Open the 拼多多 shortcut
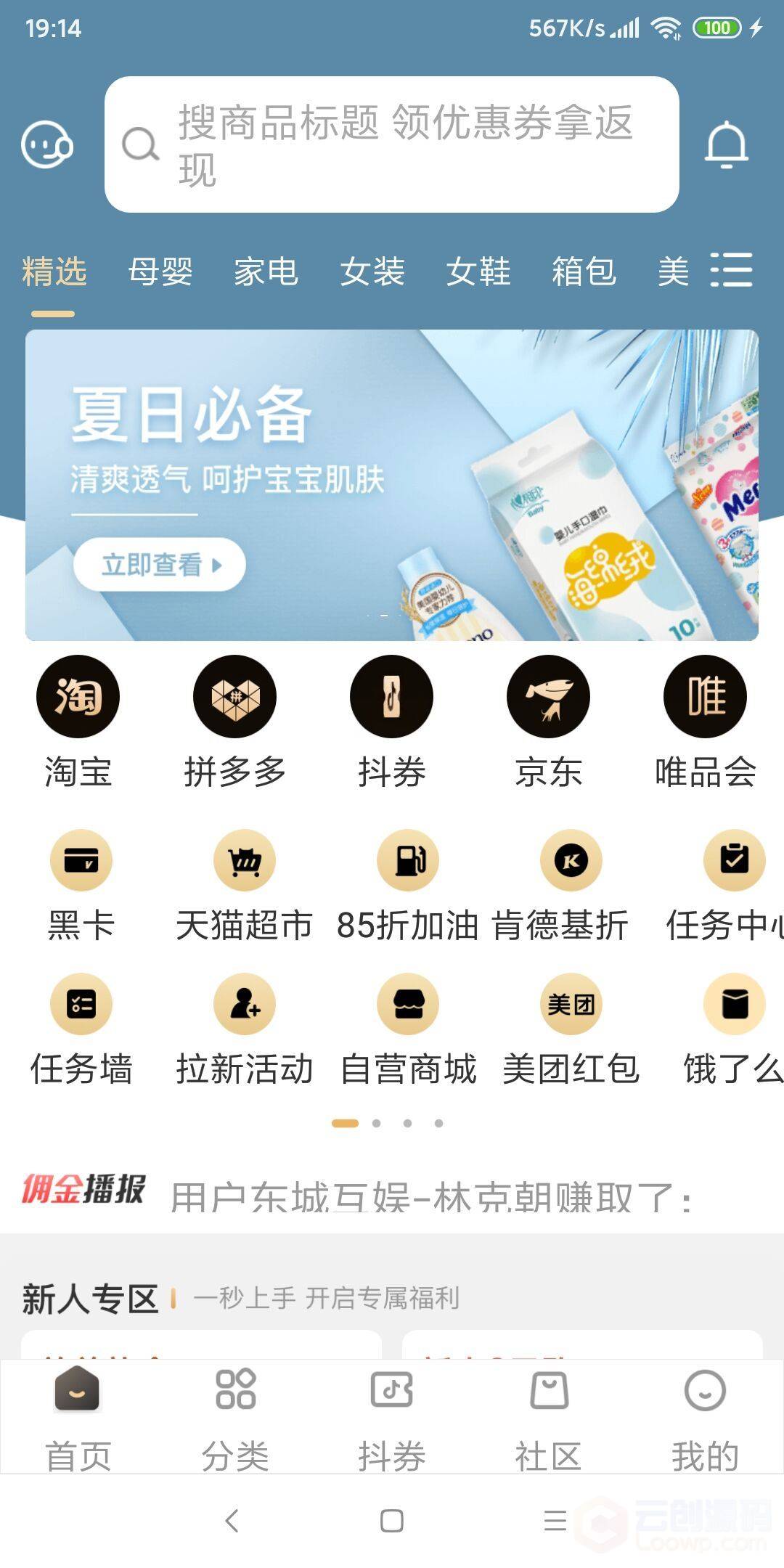784x1568 pixels. click(x=234, y=722)
